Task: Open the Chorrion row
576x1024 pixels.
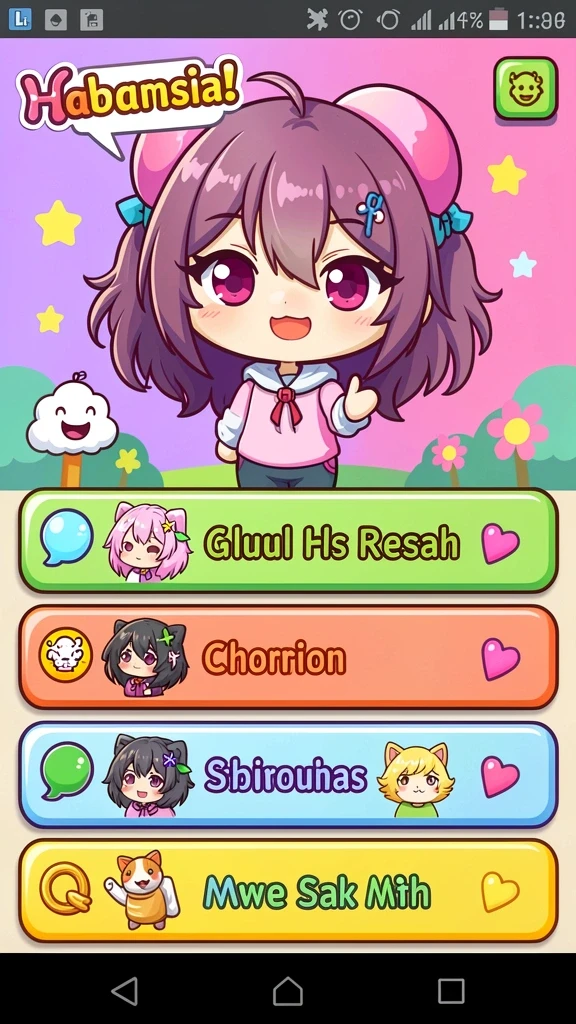Action: click(x=288, y=657)
